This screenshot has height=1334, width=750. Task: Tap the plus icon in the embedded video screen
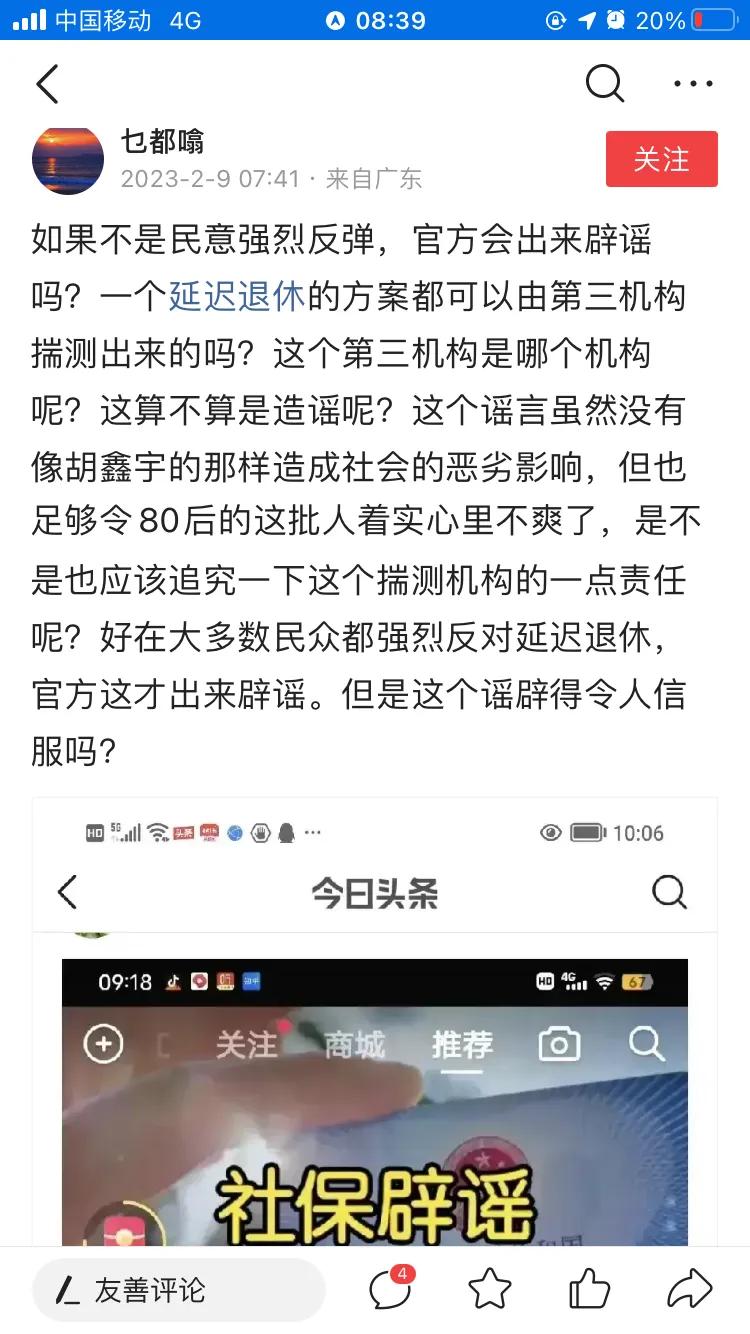click(x=104, y=1043)
